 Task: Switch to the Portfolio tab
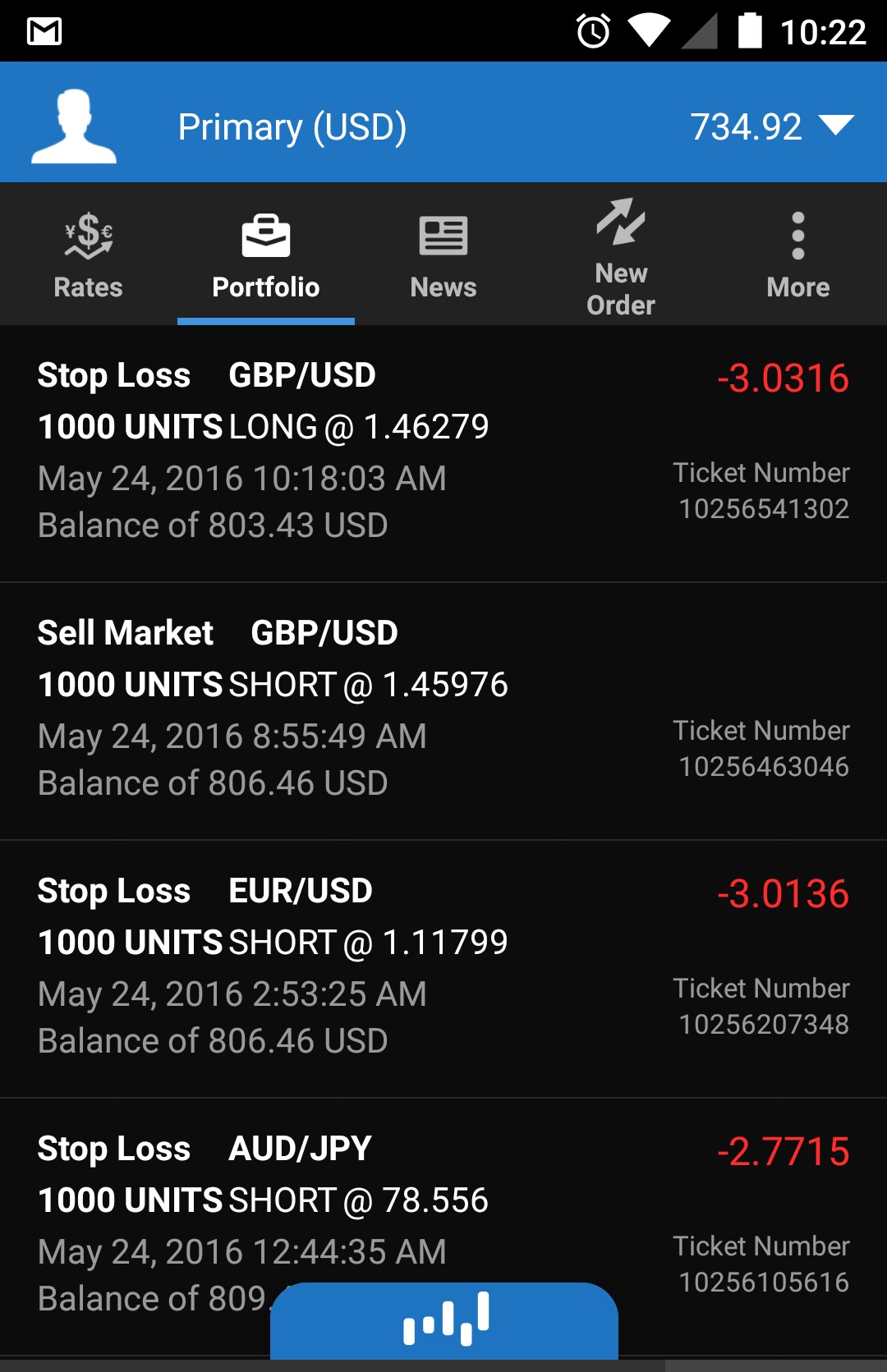pos(266,255)
